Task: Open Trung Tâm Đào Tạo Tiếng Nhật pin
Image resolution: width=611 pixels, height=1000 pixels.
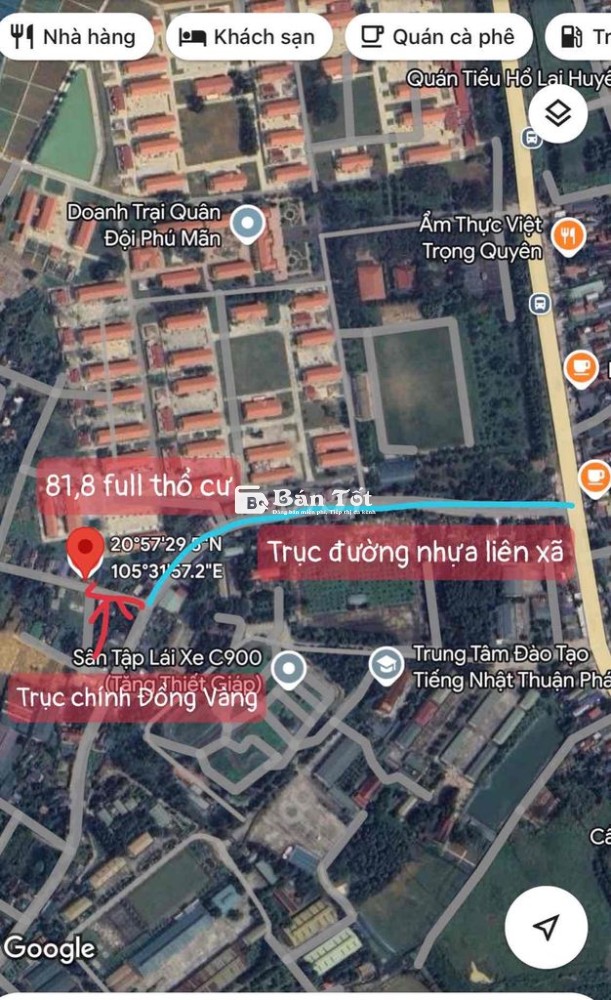Action: (x=386, y=666)
